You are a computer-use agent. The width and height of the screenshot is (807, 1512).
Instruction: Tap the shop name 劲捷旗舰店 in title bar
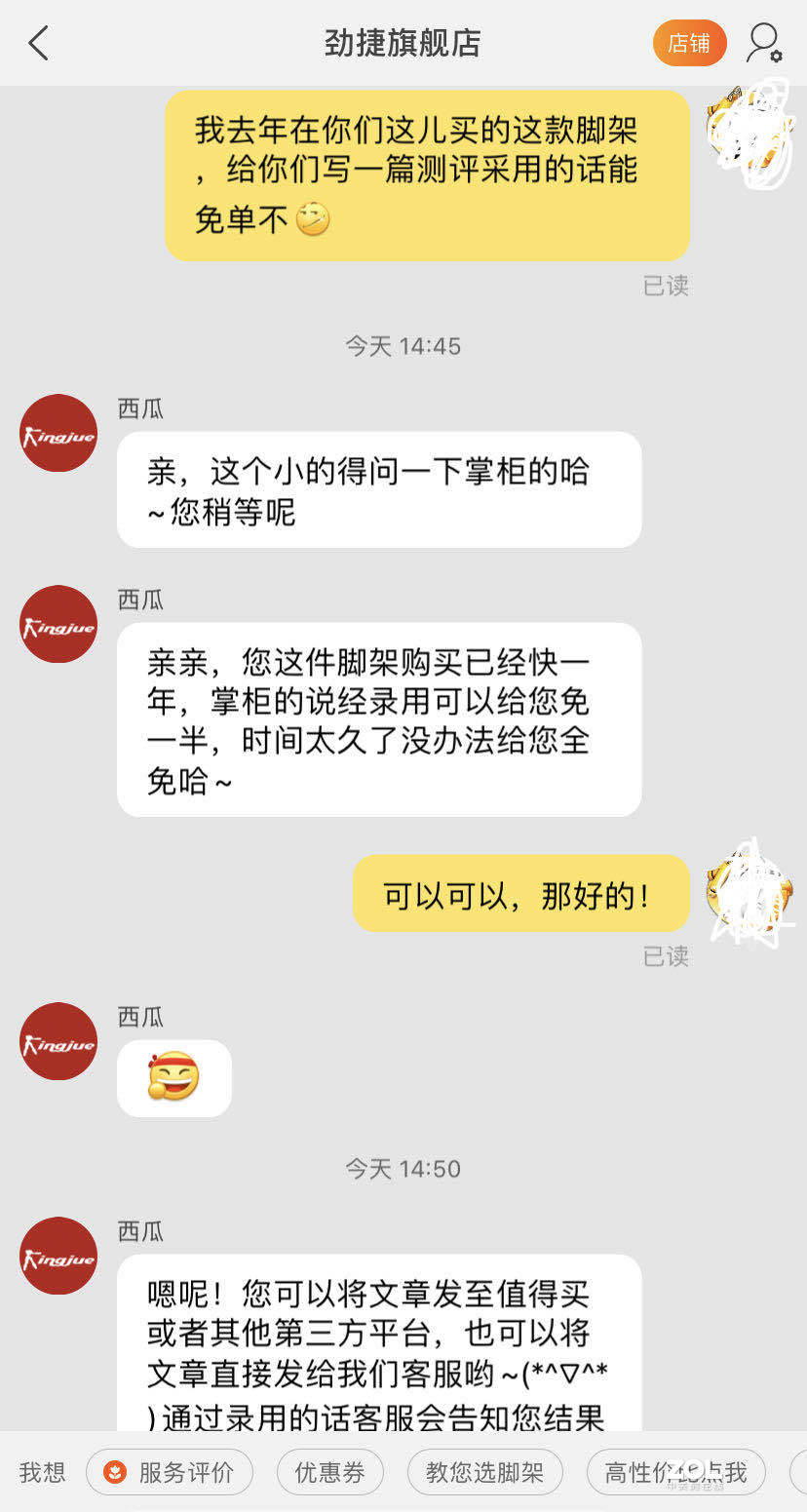[x=403, y=43]
